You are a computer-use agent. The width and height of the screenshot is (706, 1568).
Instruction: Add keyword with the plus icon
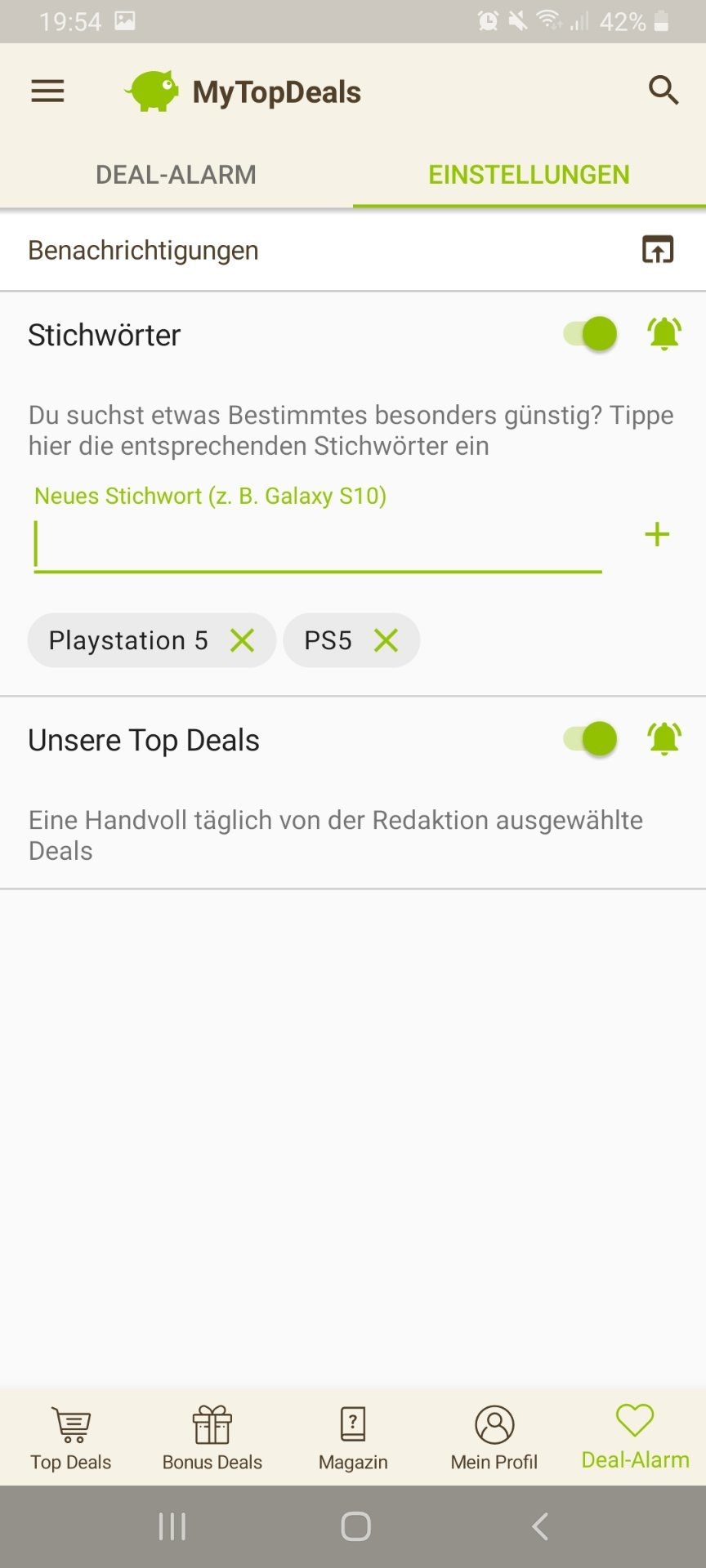pyautogui.click(x=657, y=535)
